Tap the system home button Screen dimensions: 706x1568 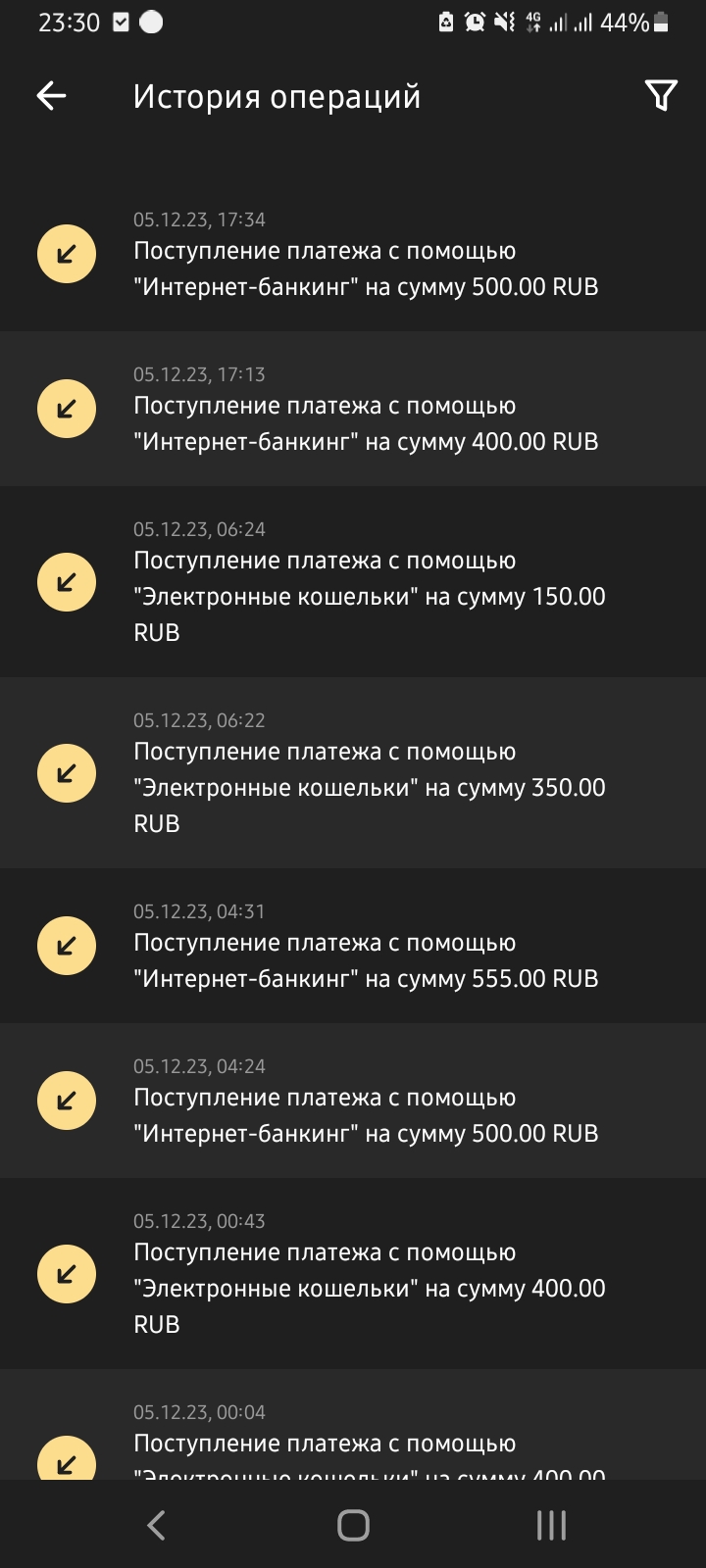(x=353, y=1525)
